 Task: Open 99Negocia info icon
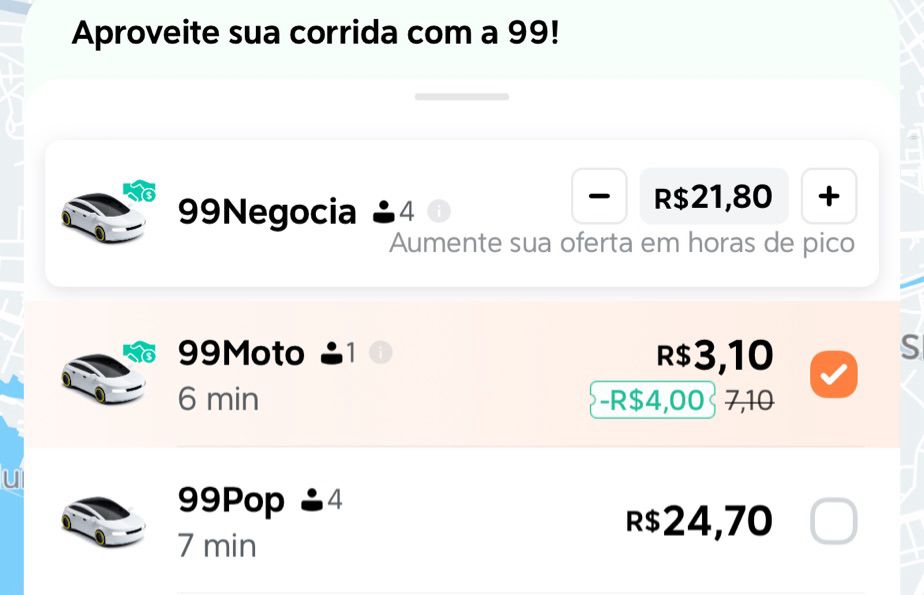(x=439, y=212)
